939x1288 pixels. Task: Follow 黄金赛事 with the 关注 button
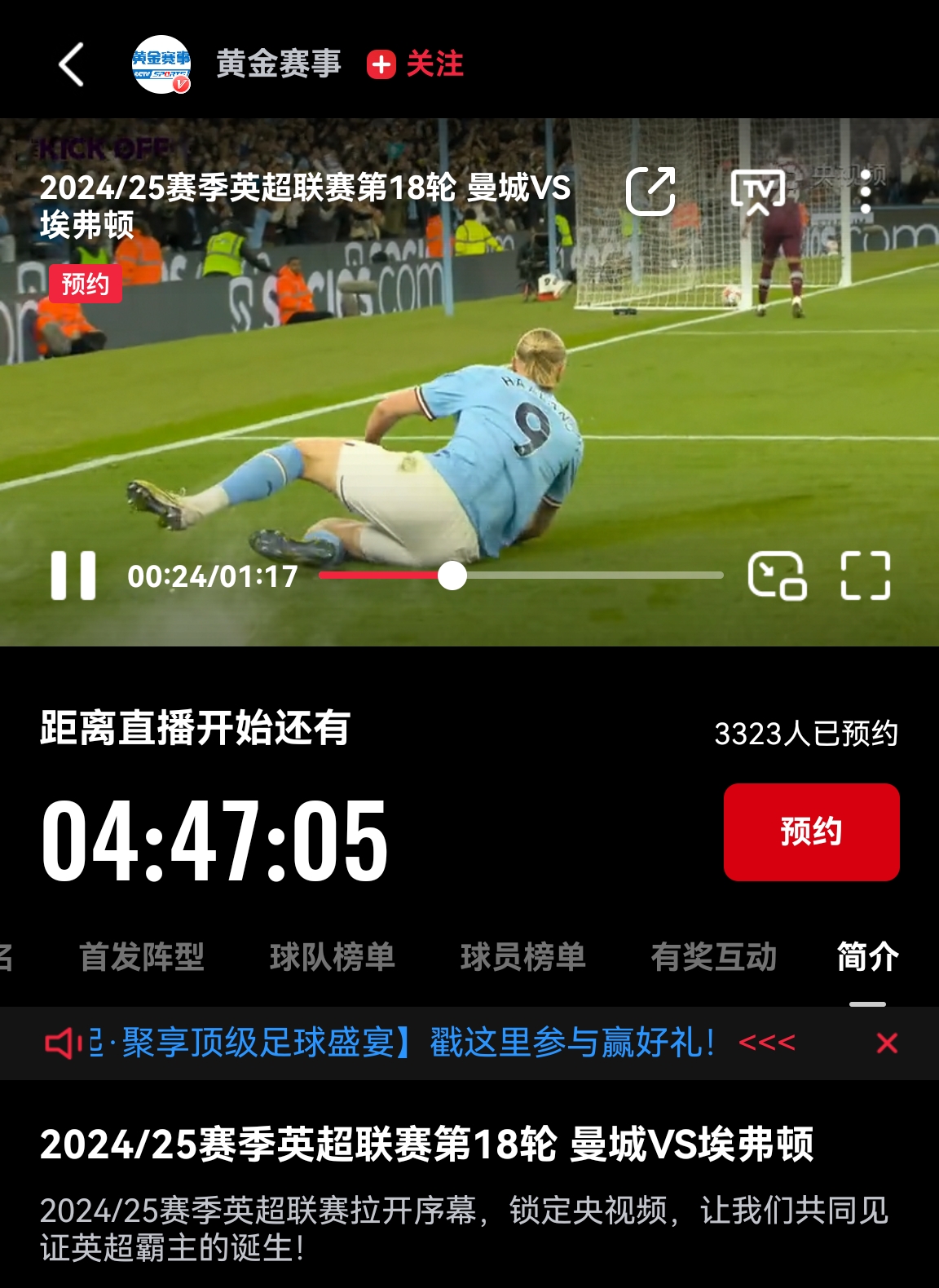click(416, 64)
